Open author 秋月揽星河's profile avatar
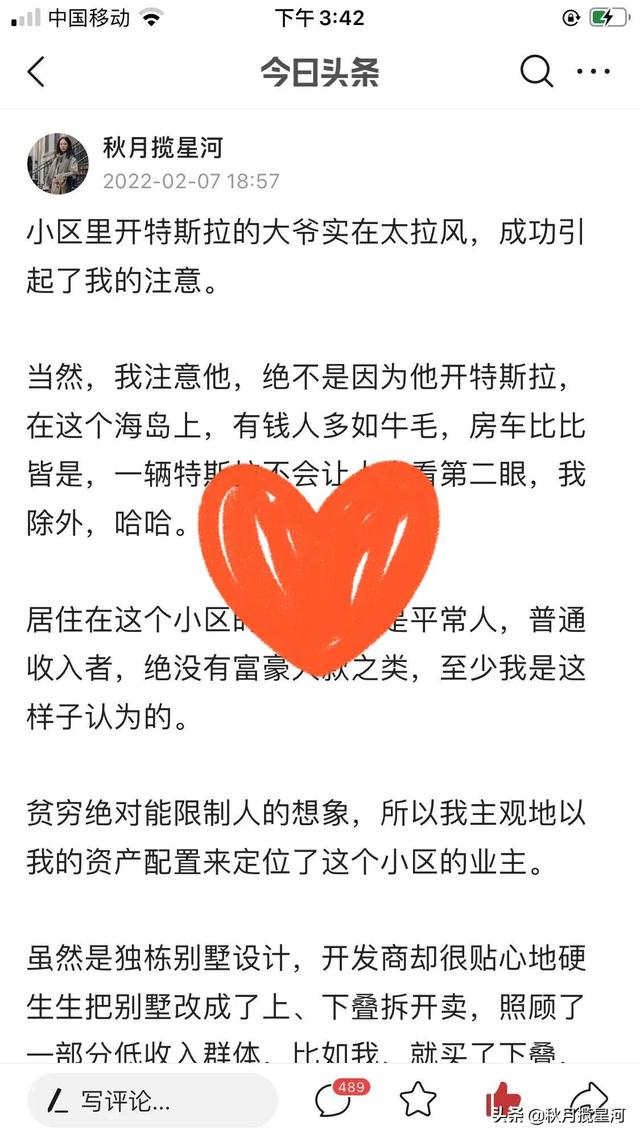640x1138 pixels. (58, 163)
